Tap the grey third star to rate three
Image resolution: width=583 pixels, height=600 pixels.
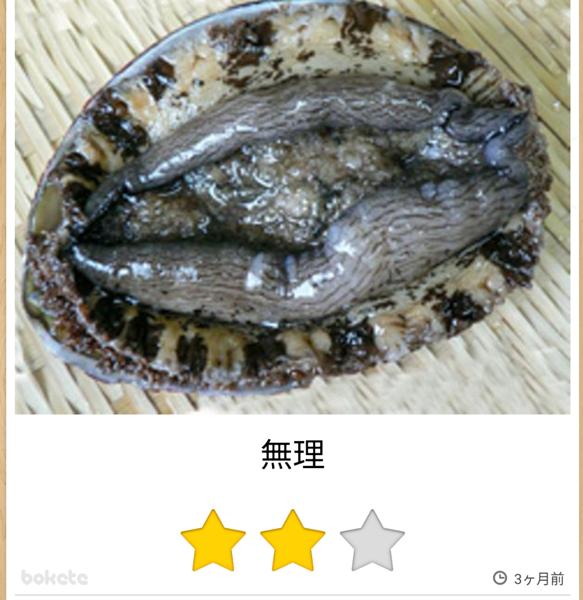coord(372,541)
